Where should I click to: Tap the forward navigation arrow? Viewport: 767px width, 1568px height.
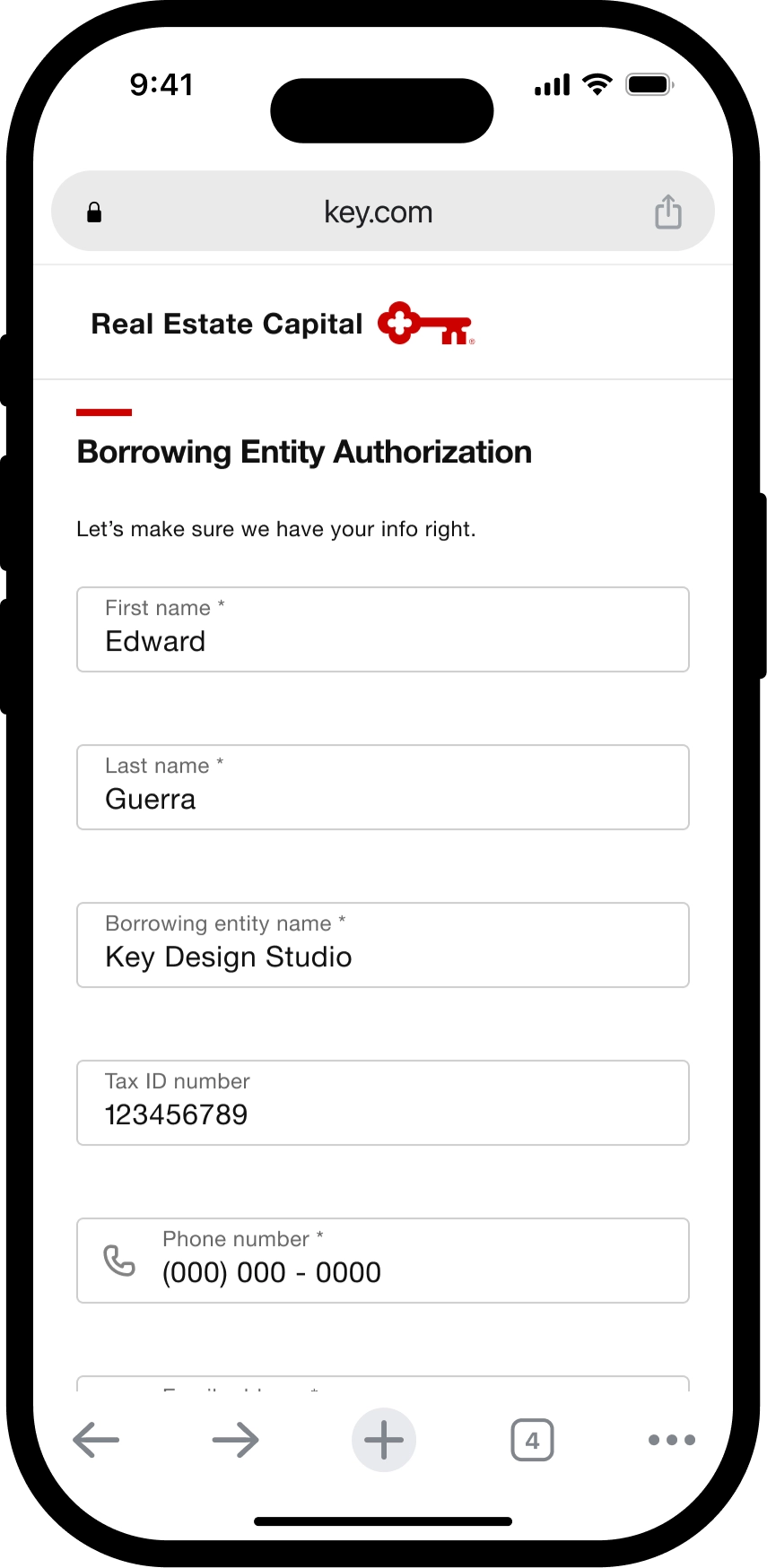point(235,1440)
